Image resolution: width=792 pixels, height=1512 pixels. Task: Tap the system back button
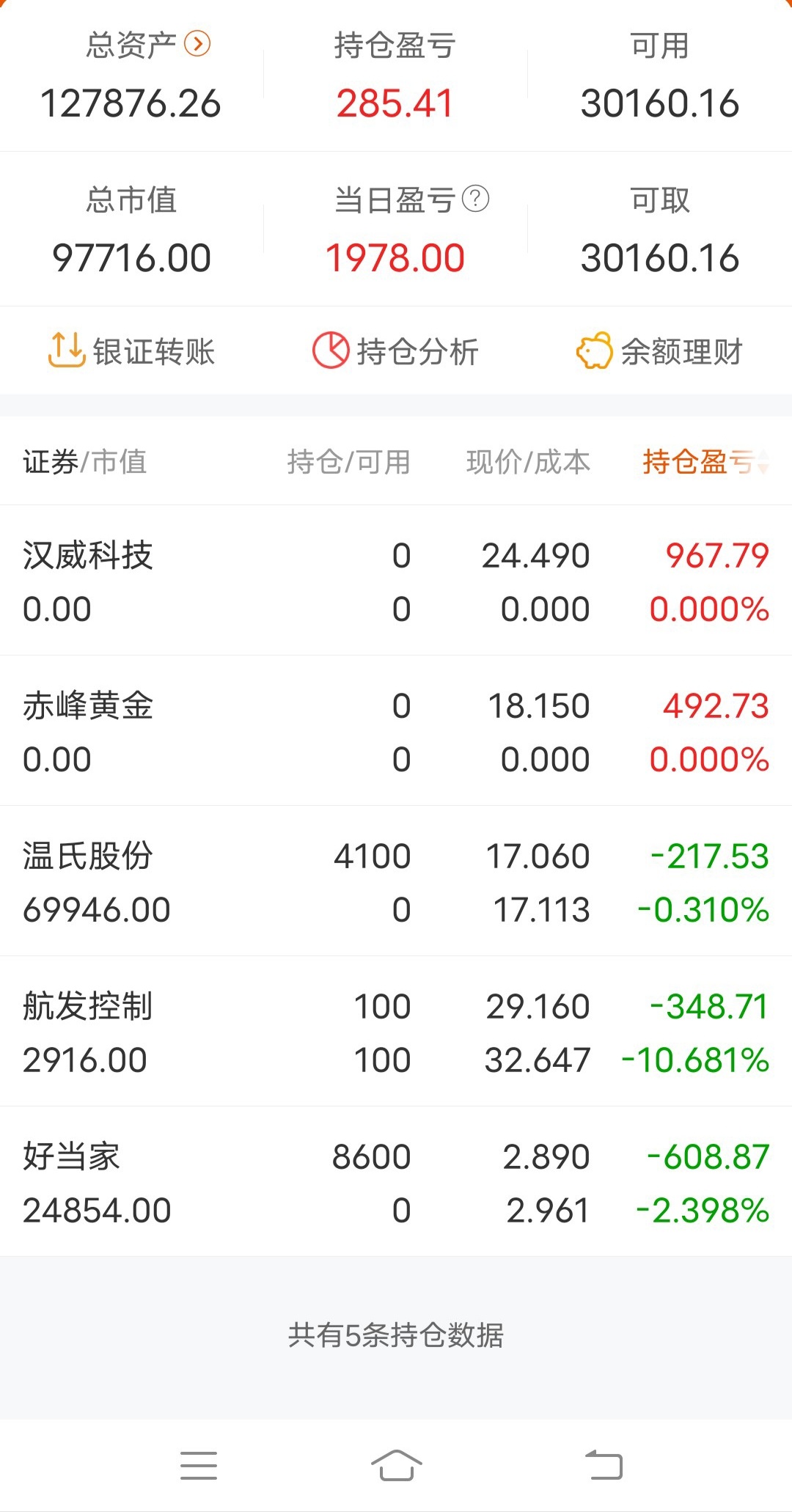pyautogui.click(x=604, y=1465)
